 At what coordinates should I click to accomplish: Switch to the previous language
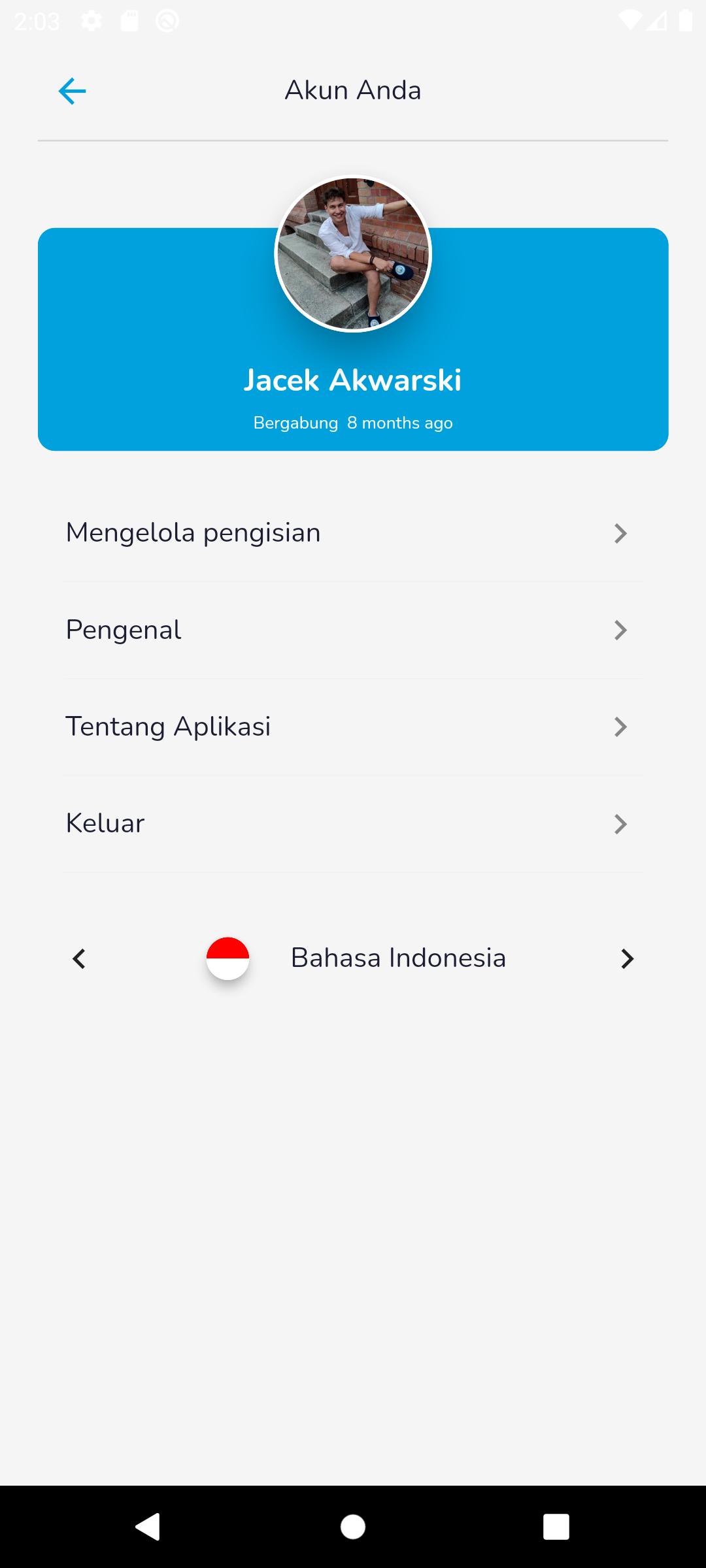tap(79, 958)
